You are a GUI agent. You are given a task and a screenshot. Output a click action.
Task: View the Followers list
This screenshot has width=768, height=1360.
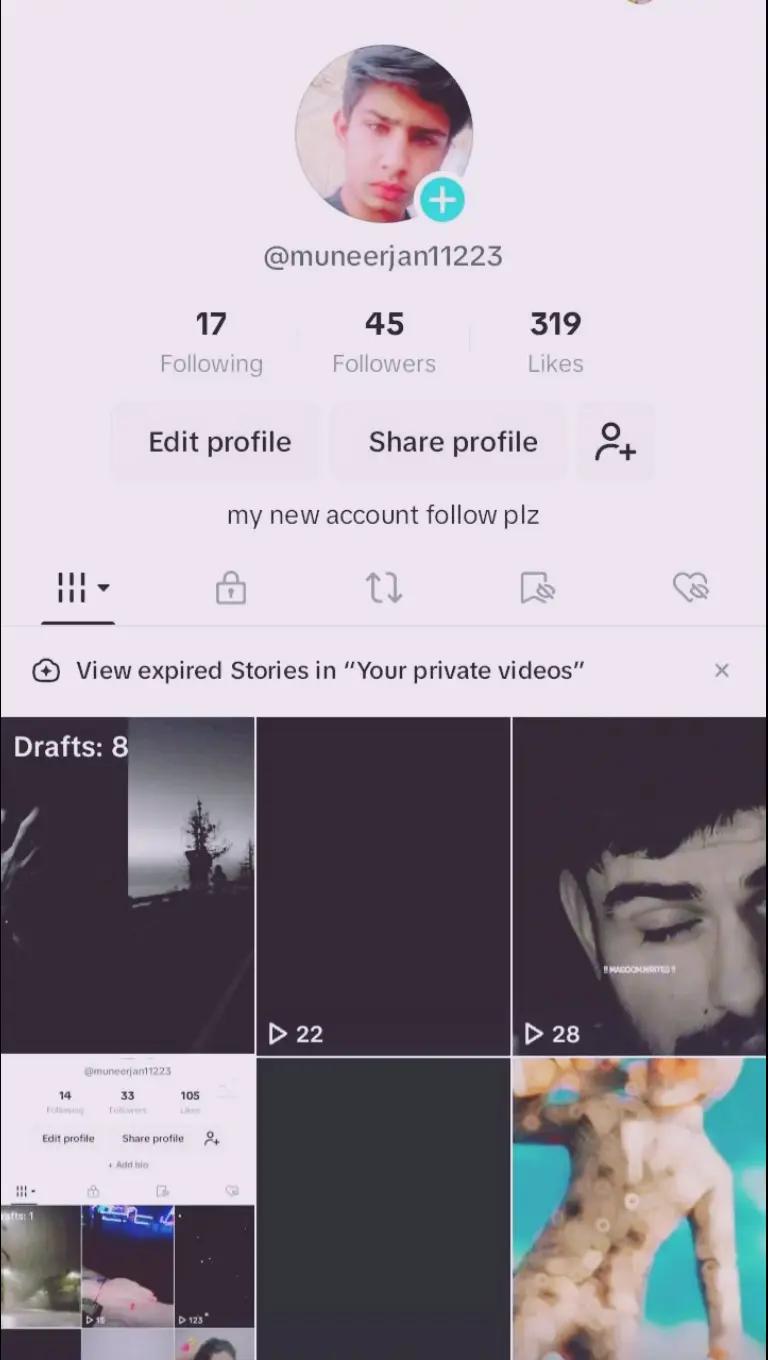[x=384, y=342]
